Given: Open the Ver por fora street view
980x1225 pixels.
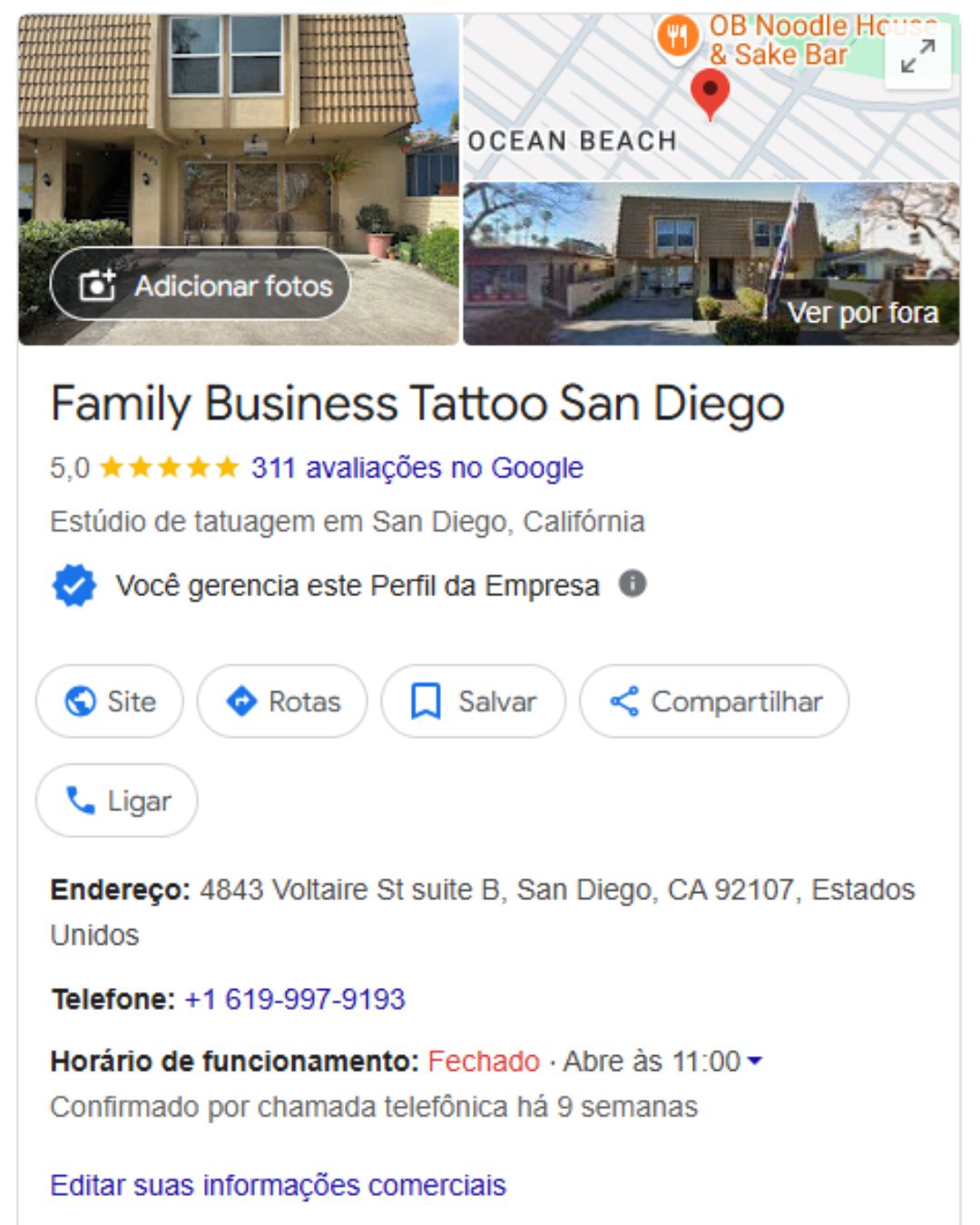Looking at the screenshot, I should (710, 264).
